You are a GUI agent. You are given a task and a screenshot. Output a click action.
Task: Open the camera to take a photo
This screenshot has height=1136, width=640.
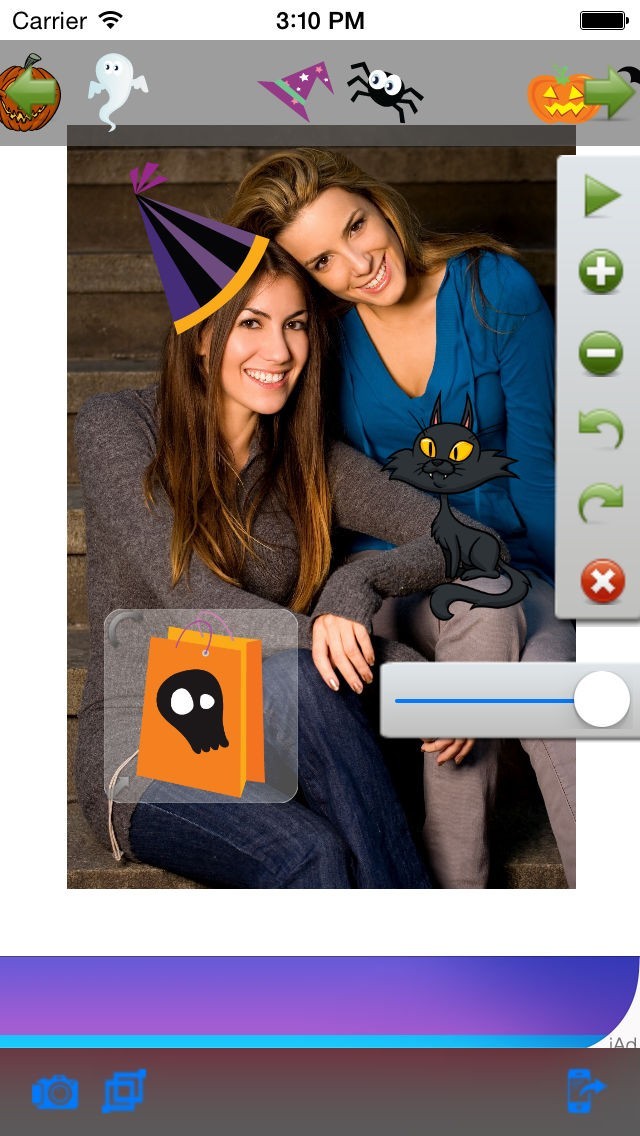click(55, 1092)
